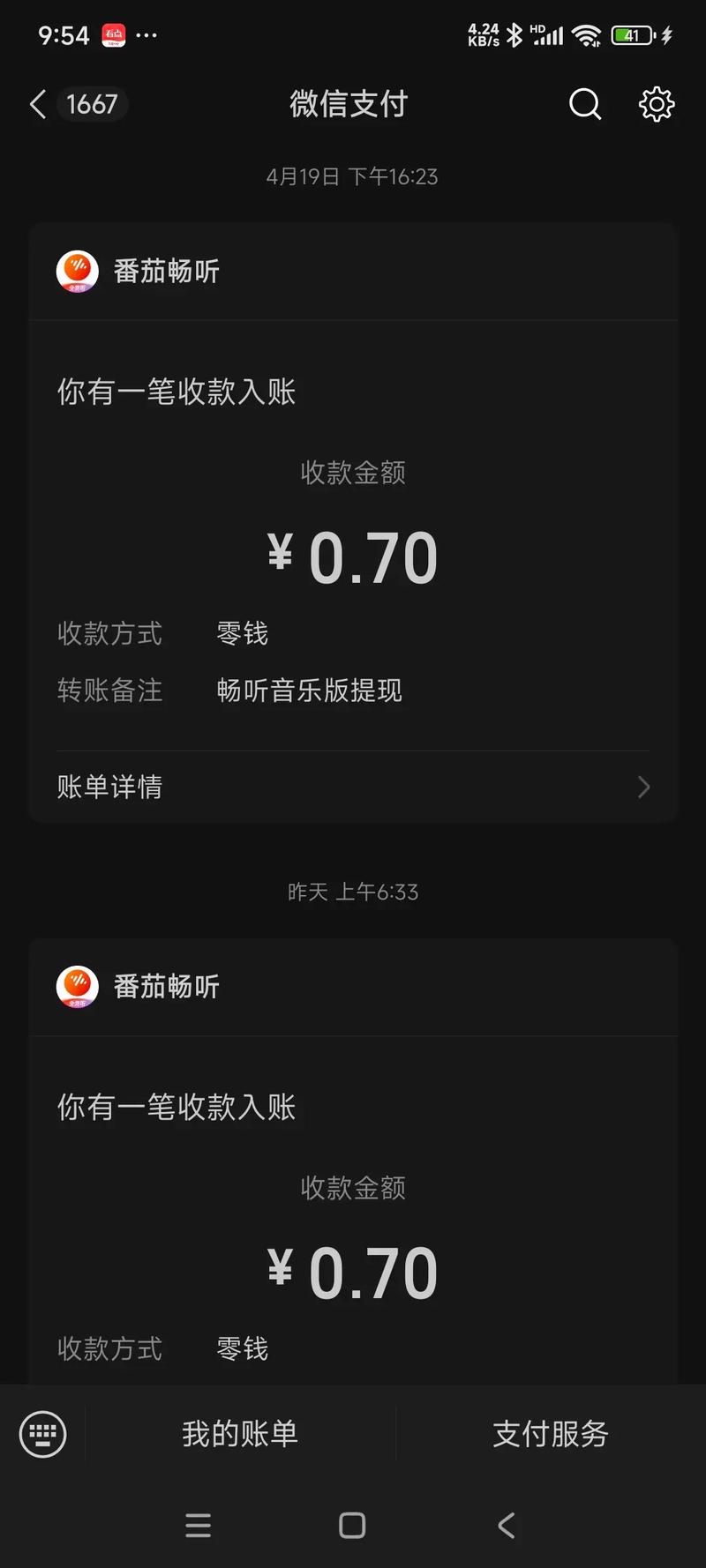Open the recent apps view
706x1568 pixels.
click(199, 1526)
